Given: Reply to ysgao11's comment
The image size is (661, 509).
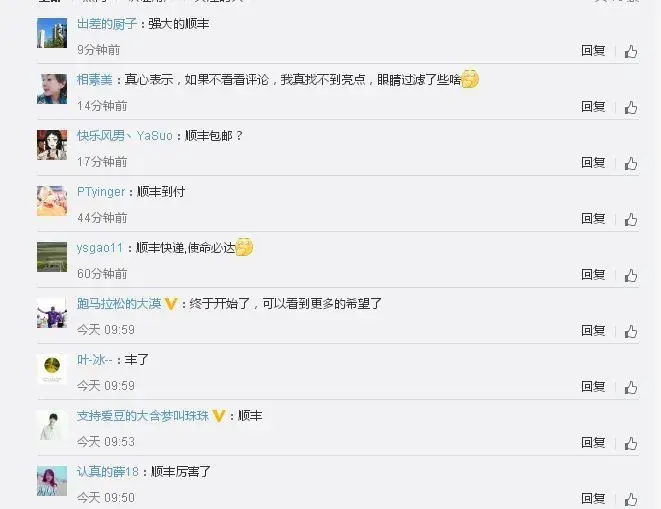Looking at the screenshot, I should click(593, 274).
